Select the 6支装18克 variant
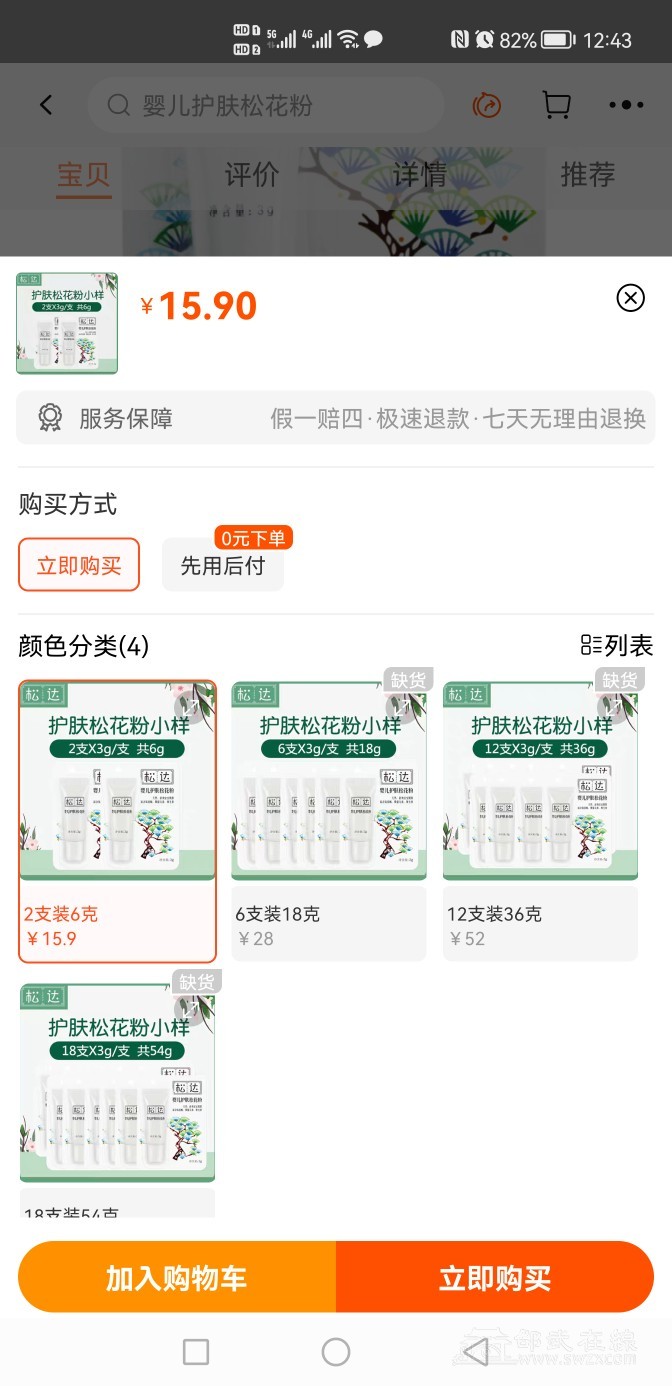This screenshot has height=1386, width=672. click(329, 820)
